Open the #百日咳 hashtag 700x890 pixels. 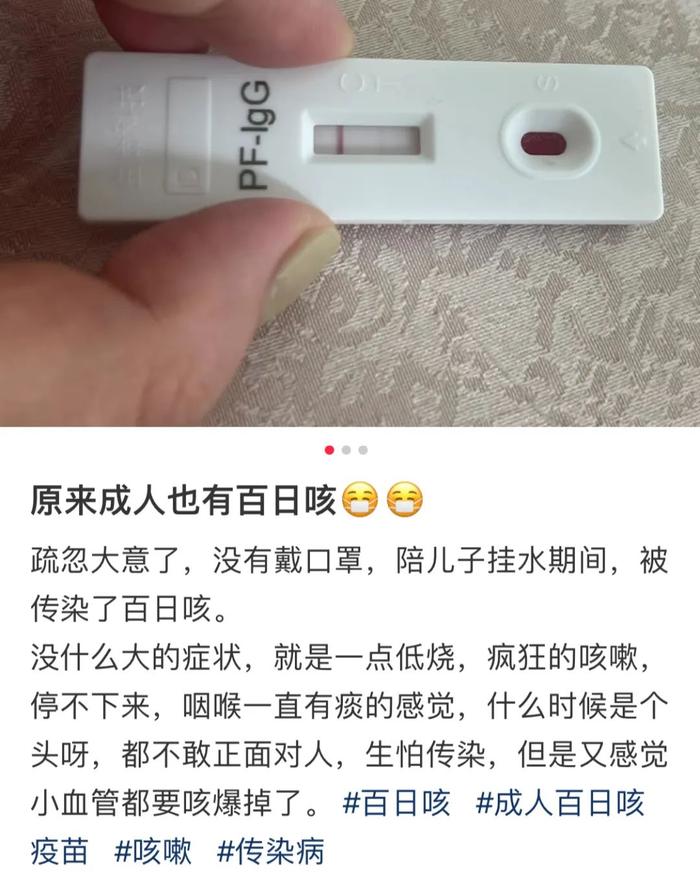[x=396, y=803]
